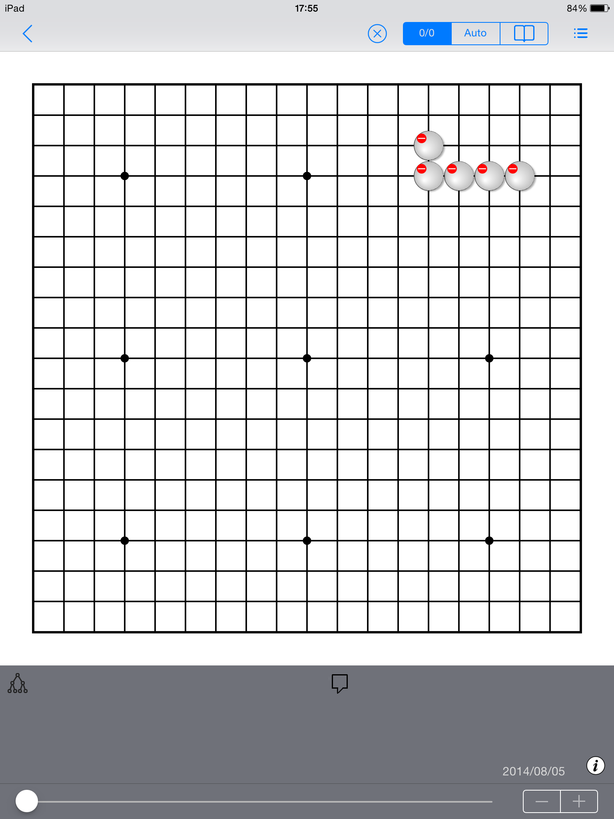The image size is (614, 819).
Task: Tap the circled X clear button
Action: [x=377, y=34]
